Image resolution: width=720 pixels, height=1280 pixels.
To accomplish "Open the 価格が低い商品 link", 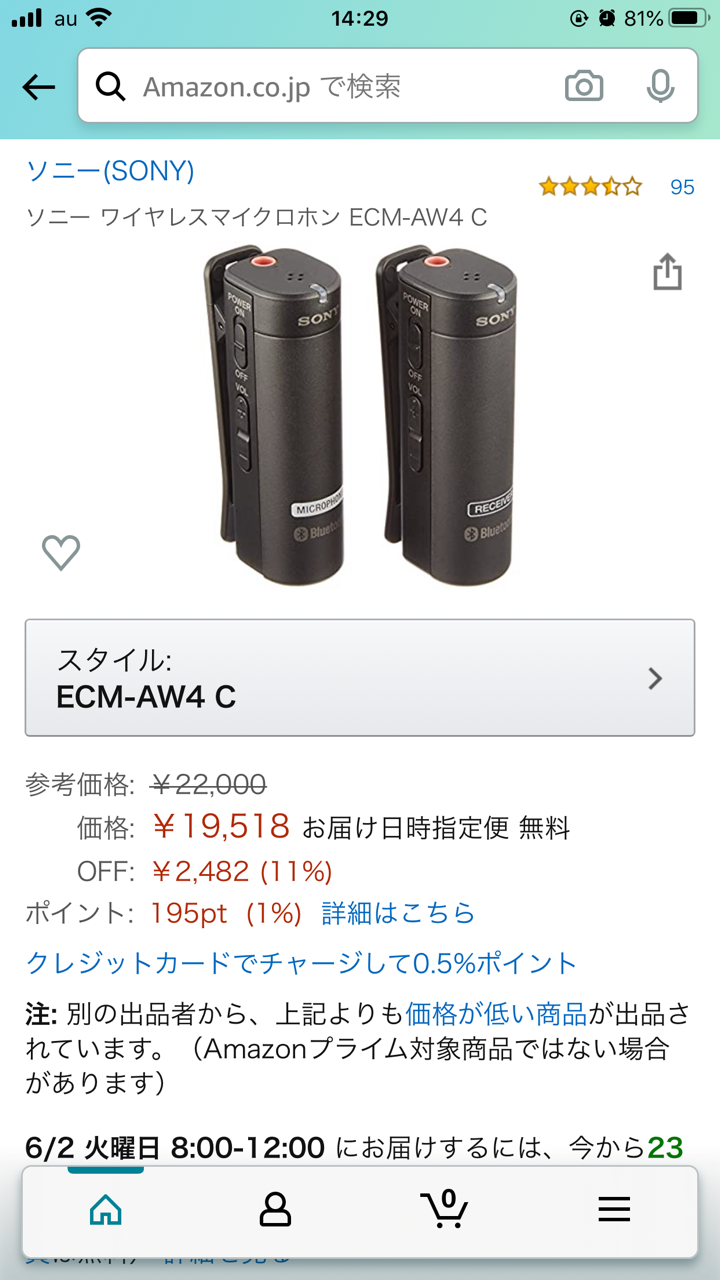I will click(496, 1013).
